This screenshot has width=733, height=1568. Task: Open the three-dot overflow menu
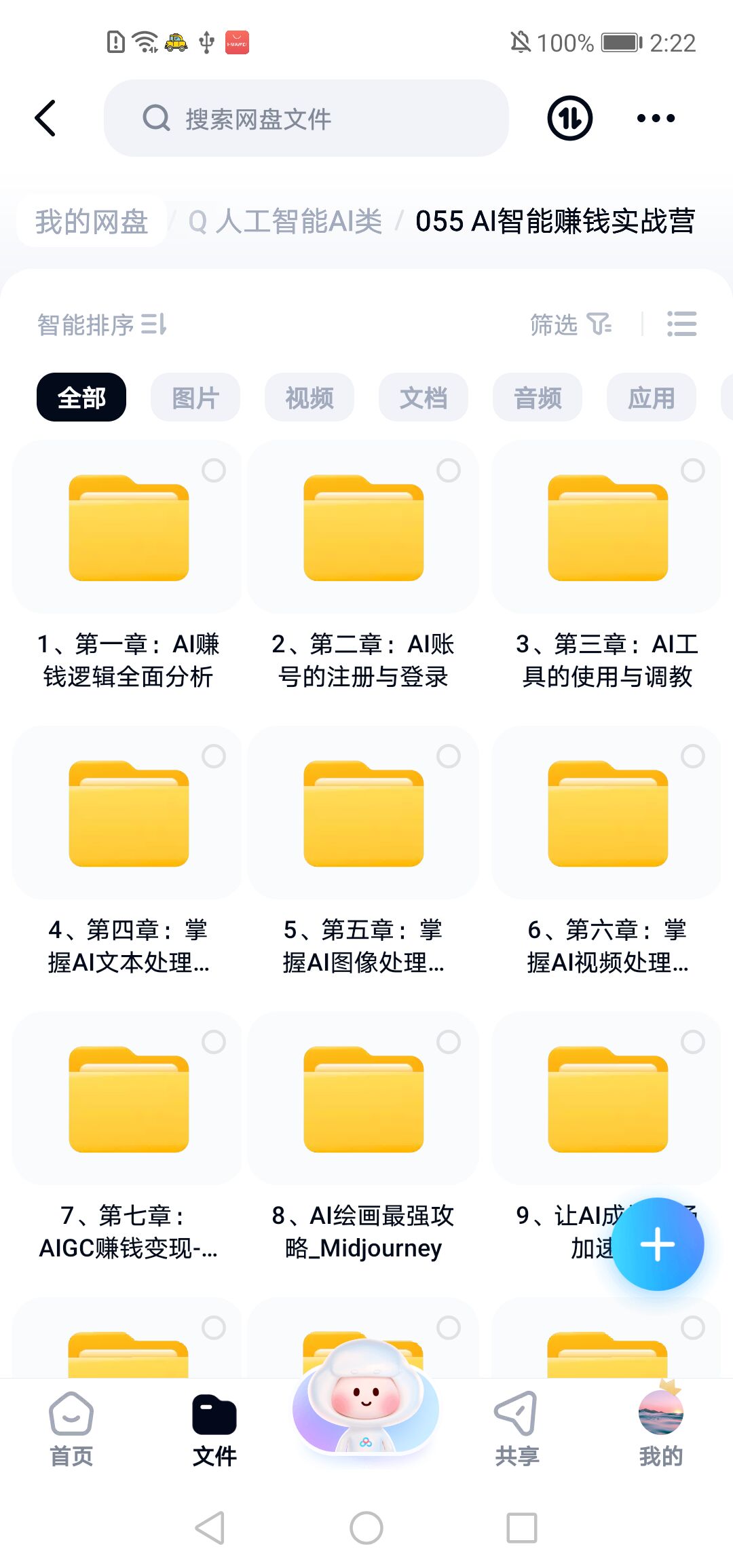(x=656, y=118)
